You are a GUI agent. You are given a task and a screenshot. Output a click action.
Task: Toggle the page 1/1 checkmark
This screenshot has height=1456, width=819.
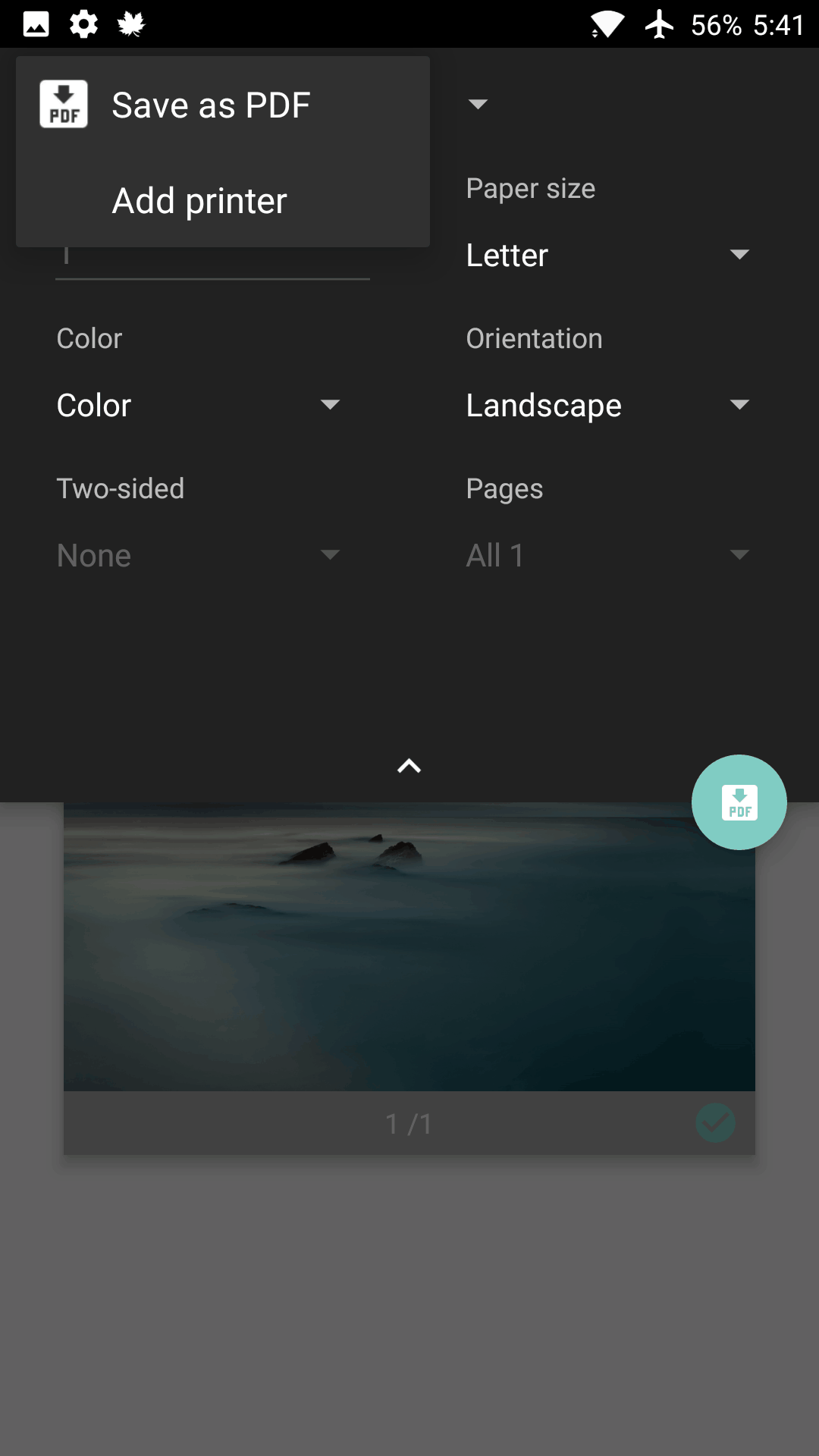(715, 1123)
